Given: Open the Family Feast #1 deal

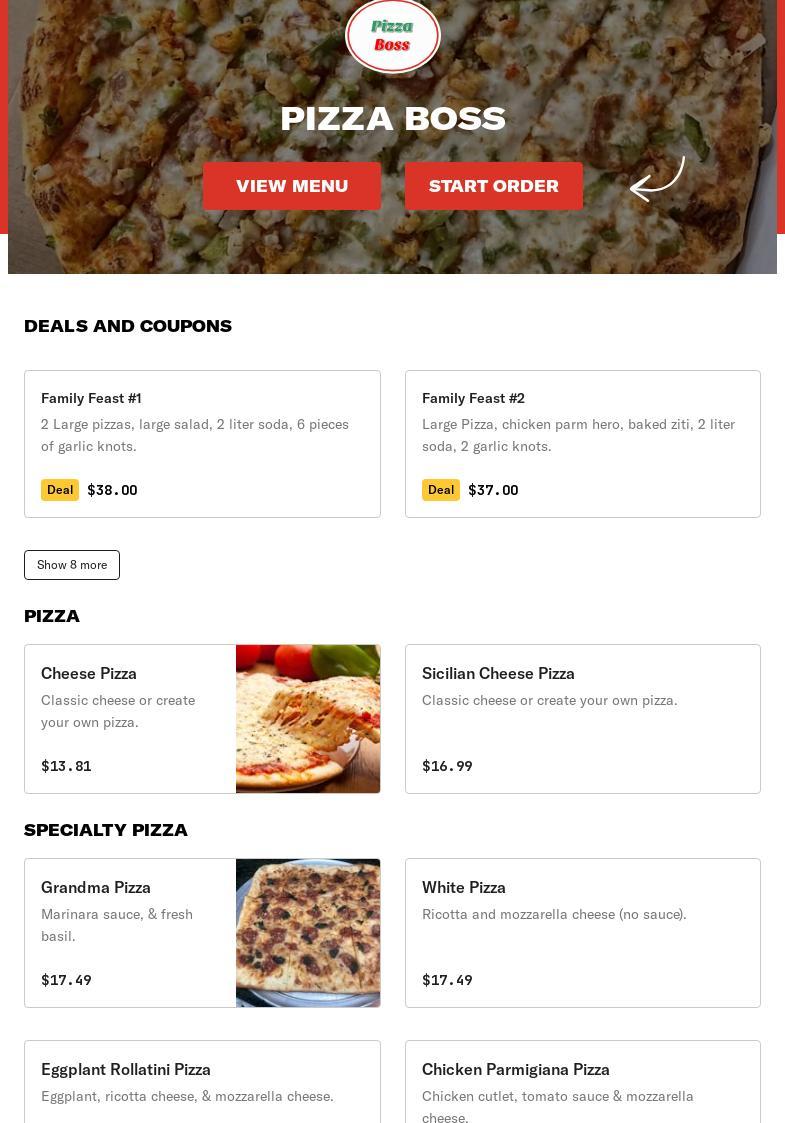Looking at the screenshot, I should [x=202, y=444].
